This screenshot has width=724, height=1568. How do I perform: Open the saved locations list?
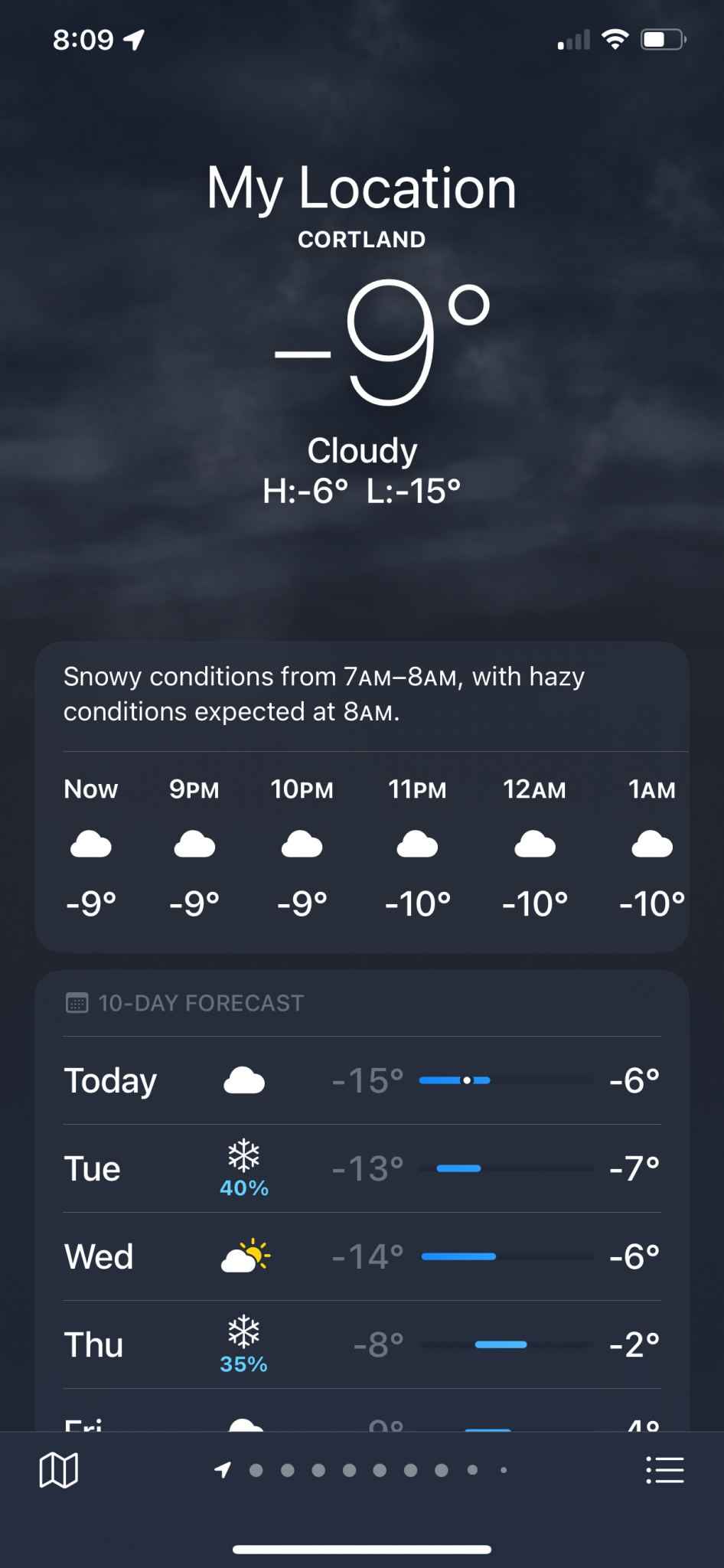[664, 1470]
